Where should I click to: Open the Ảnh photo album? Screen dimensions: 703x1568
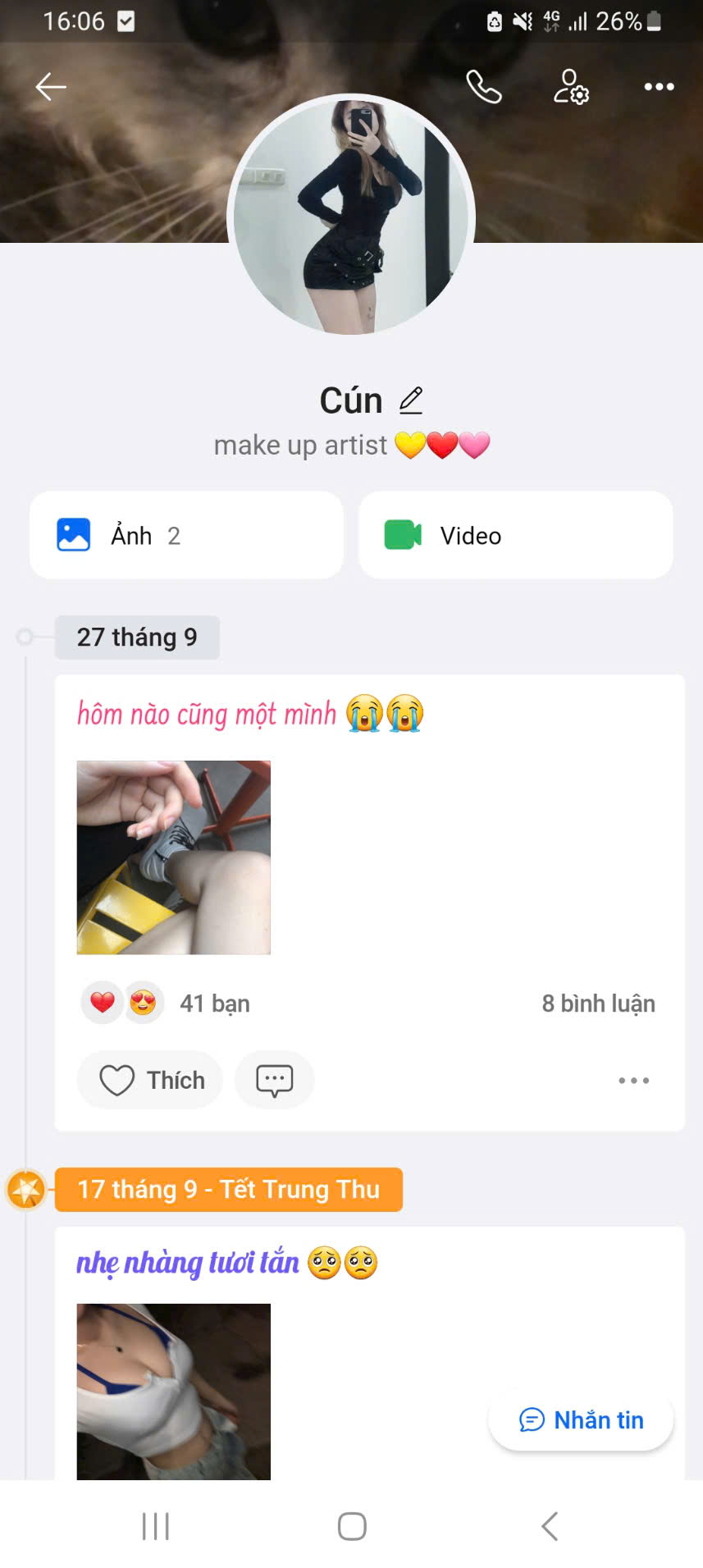tap(186, 535)
